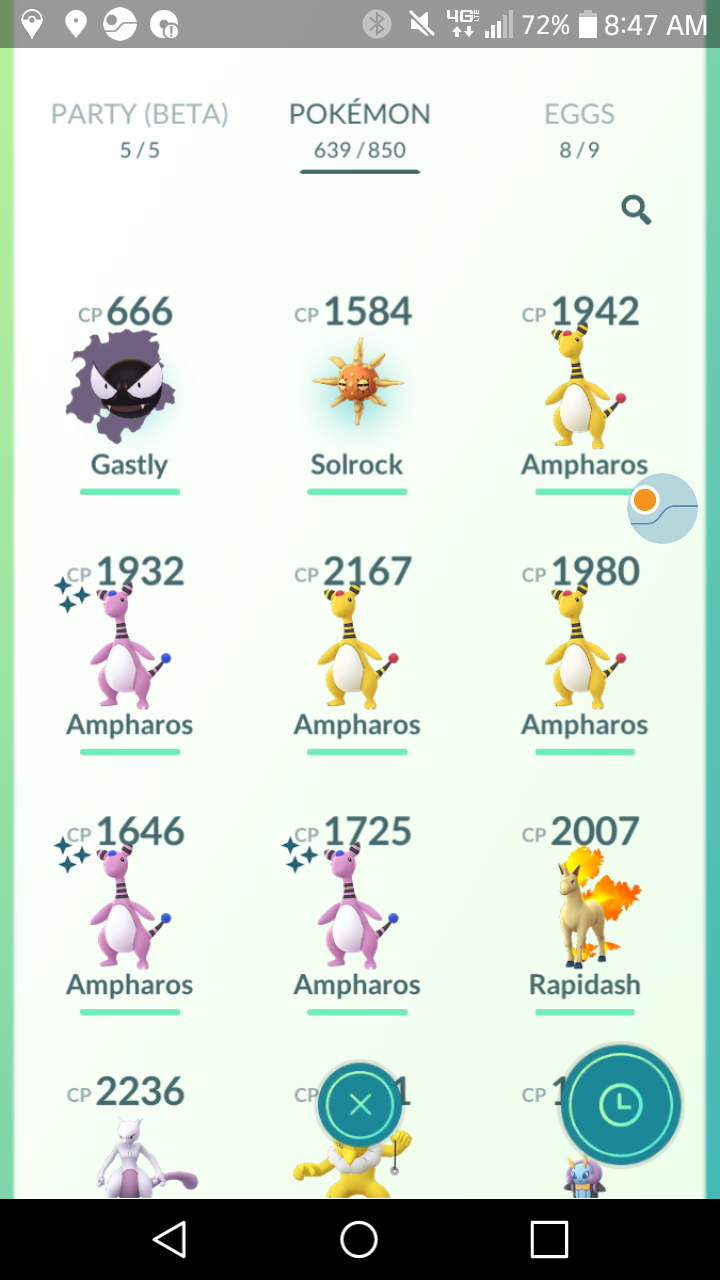Open Ampharos with CP 1980
Screen dimensions: 720x1280
click(585, 652)
